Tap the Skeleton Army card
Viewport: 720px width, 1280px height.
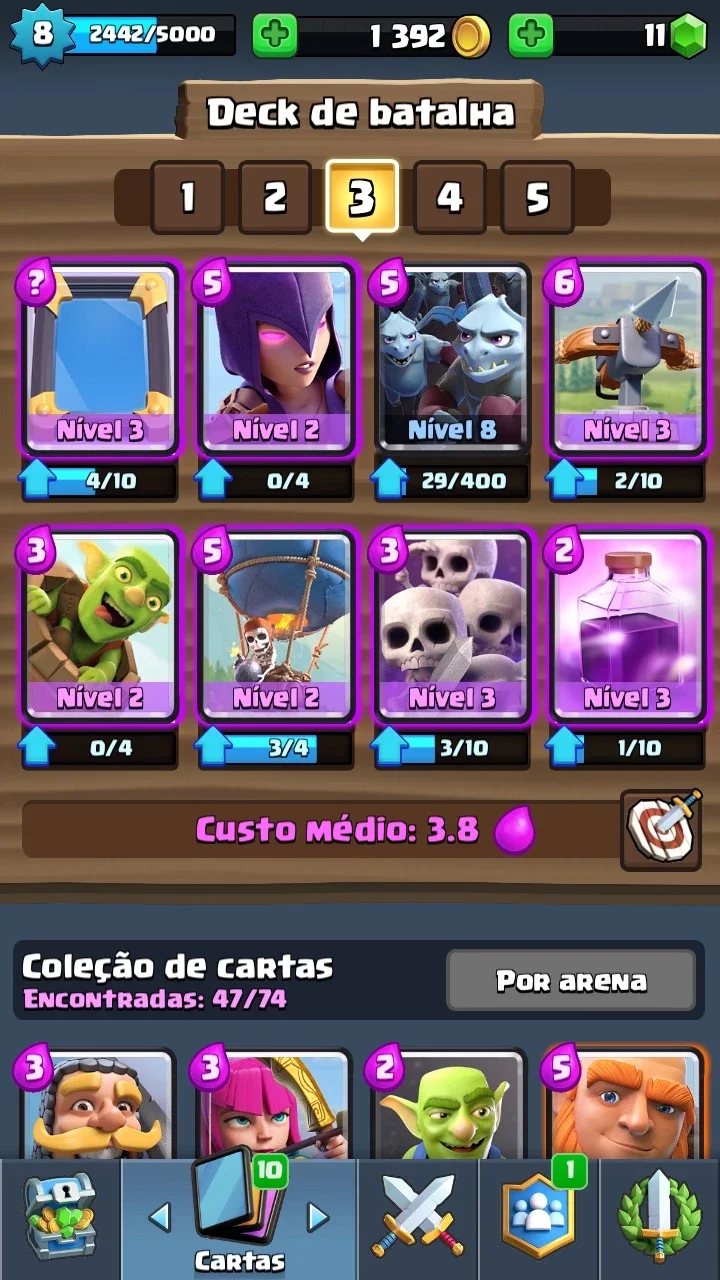(451, 627)
